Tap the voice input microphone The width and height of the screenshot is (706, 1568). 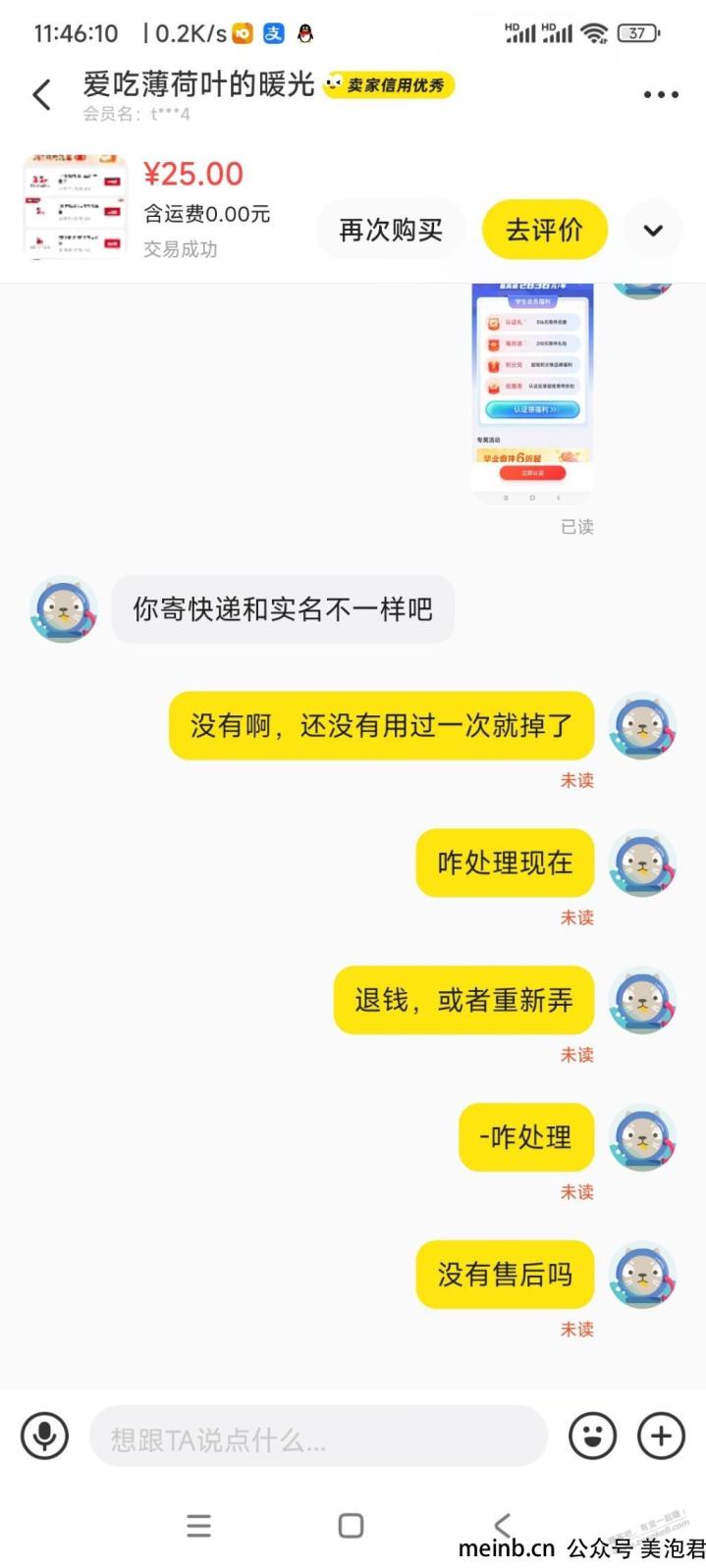(45, 1437)
